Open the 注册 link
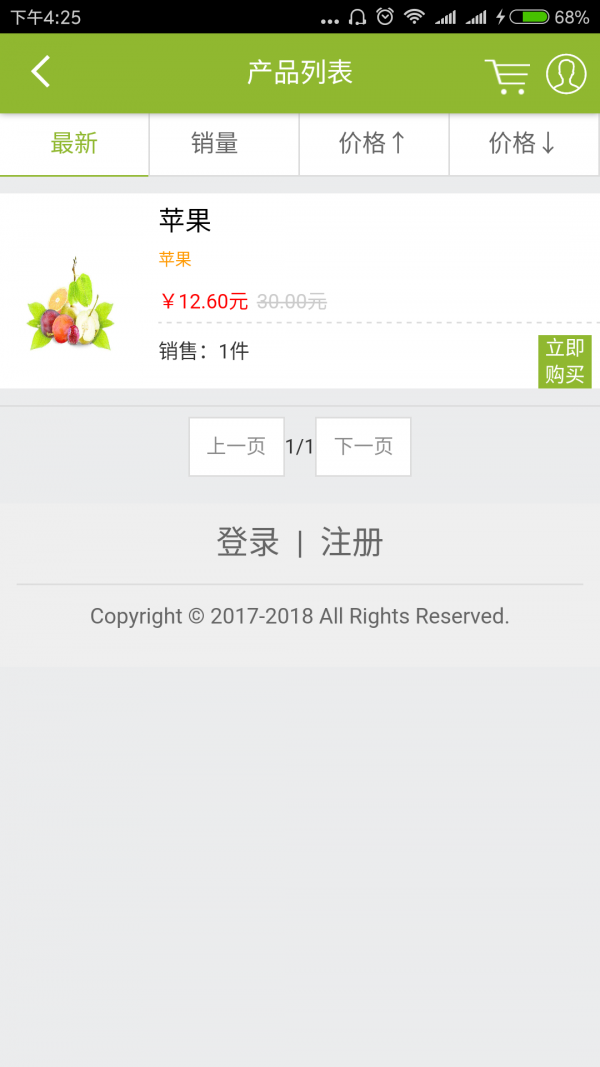Screen dimensions: 600x1067 [x=352, y=543]
